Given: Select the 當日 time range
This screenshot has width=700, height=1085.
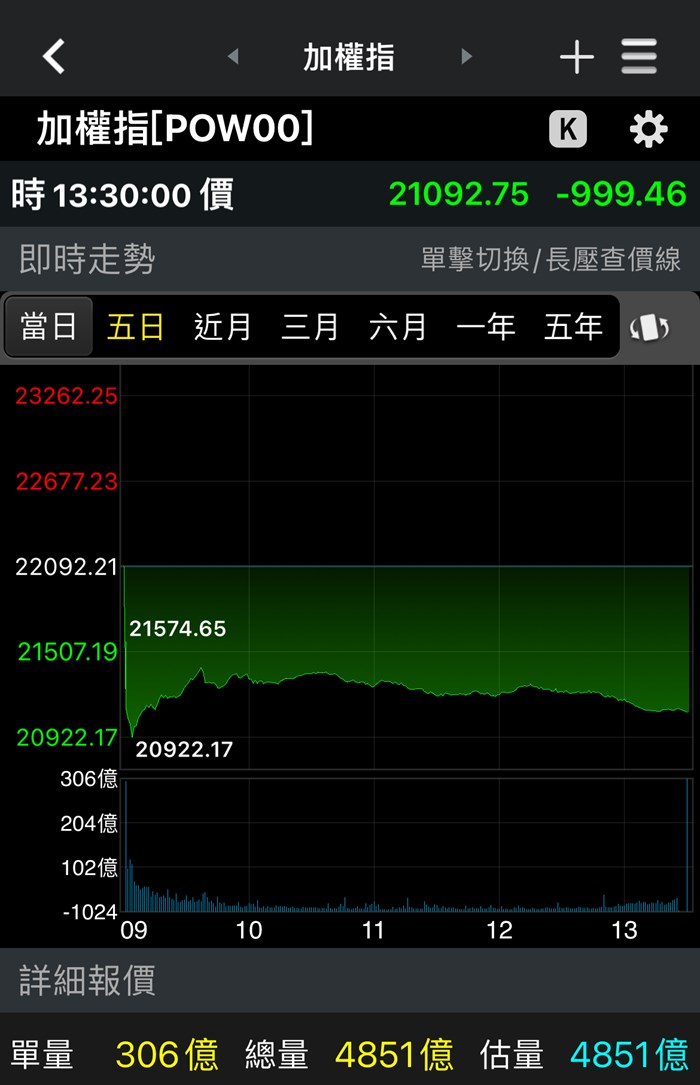Looking at the screenshot, I should (x=49, y=326).
